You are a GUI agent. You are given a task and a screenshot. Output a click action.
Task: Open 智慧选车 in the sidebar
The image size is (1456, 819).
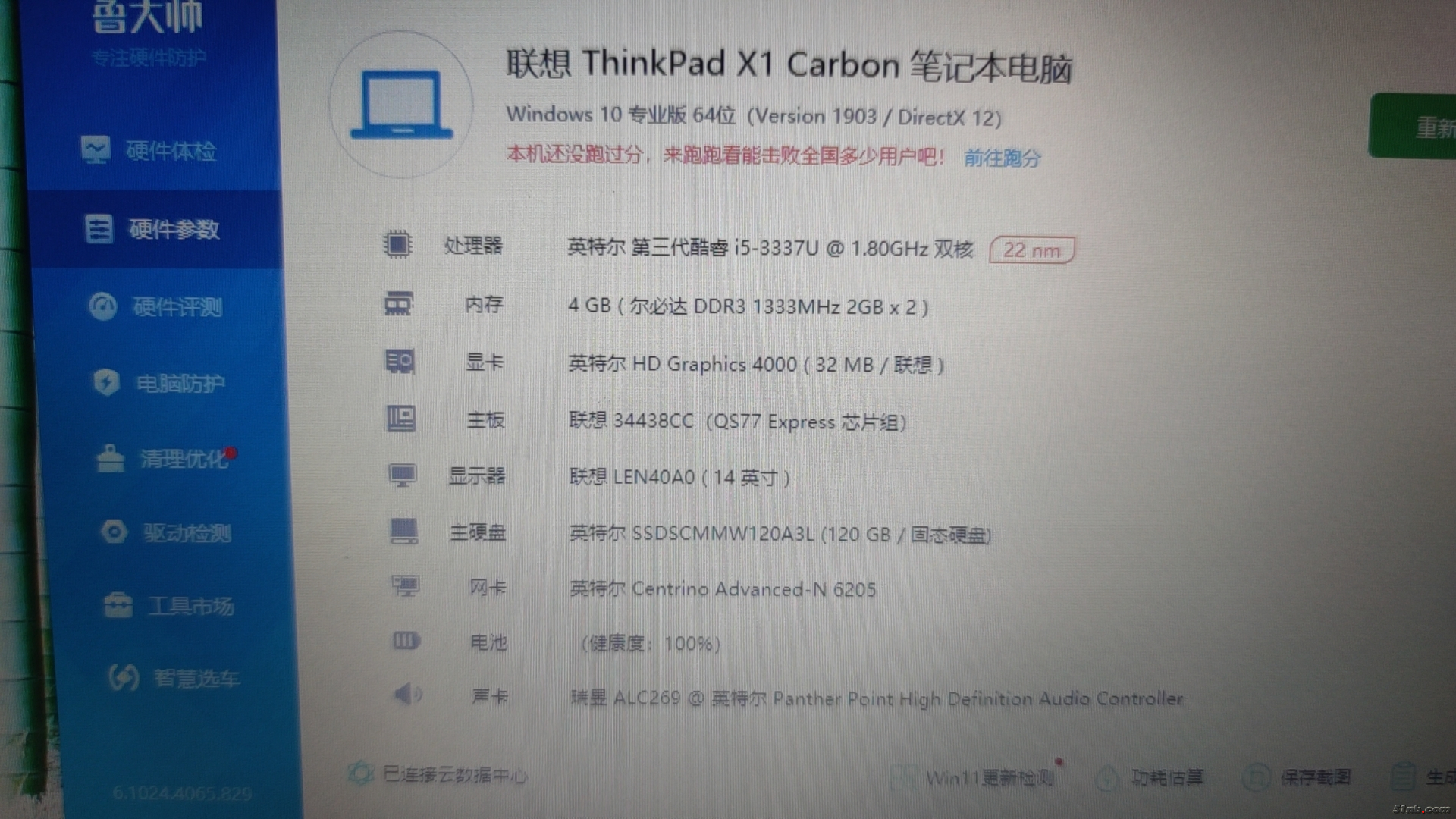[175, 678]
